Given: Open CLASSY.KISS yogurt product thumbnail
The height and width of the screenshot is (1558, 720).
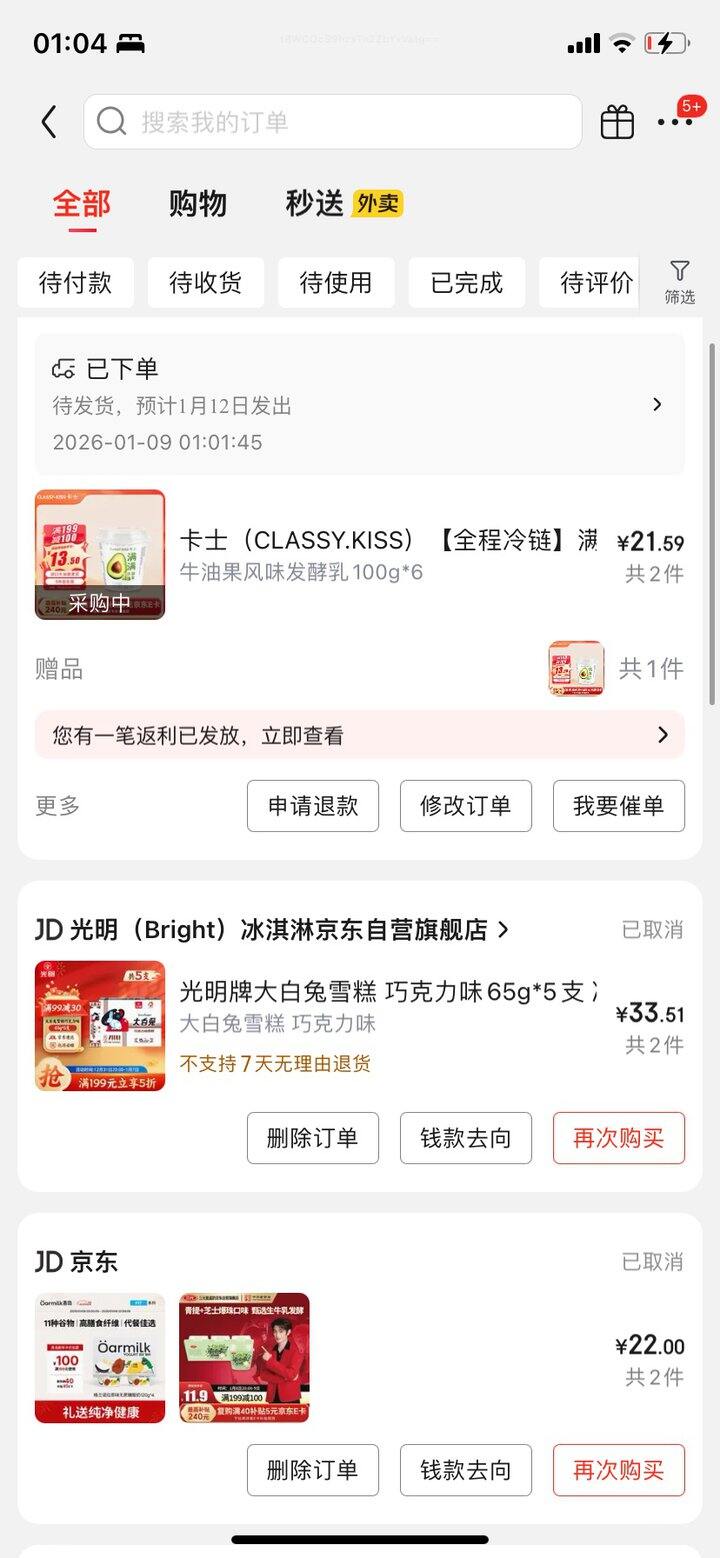Looking at the screenshot, I should pyautogui.click(x=100, y=555).
